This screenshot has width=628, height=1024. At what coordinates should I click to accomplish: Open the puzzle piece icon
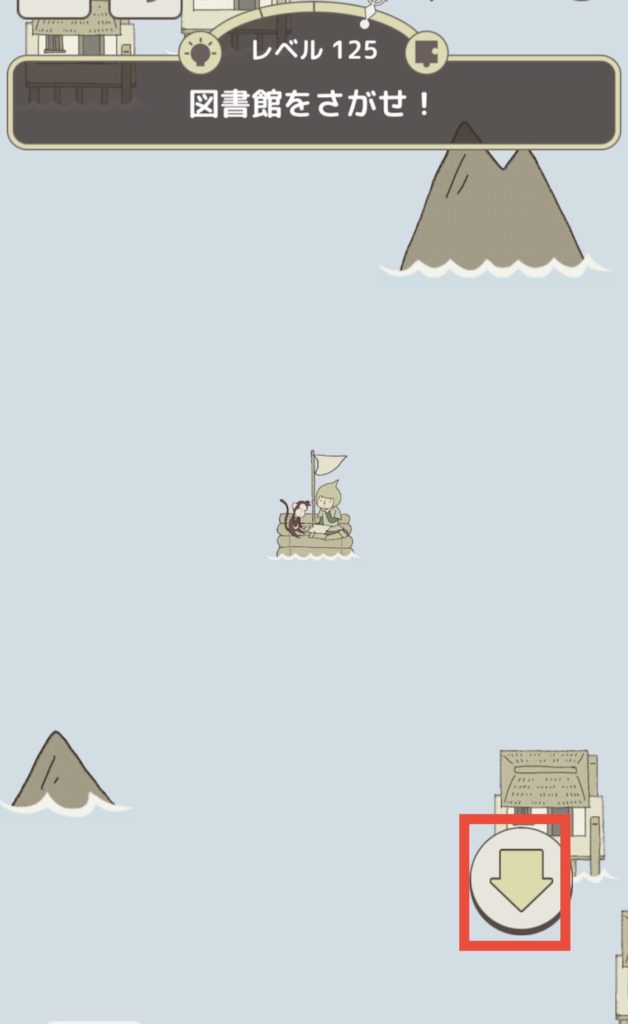click(x=428, y=50)
